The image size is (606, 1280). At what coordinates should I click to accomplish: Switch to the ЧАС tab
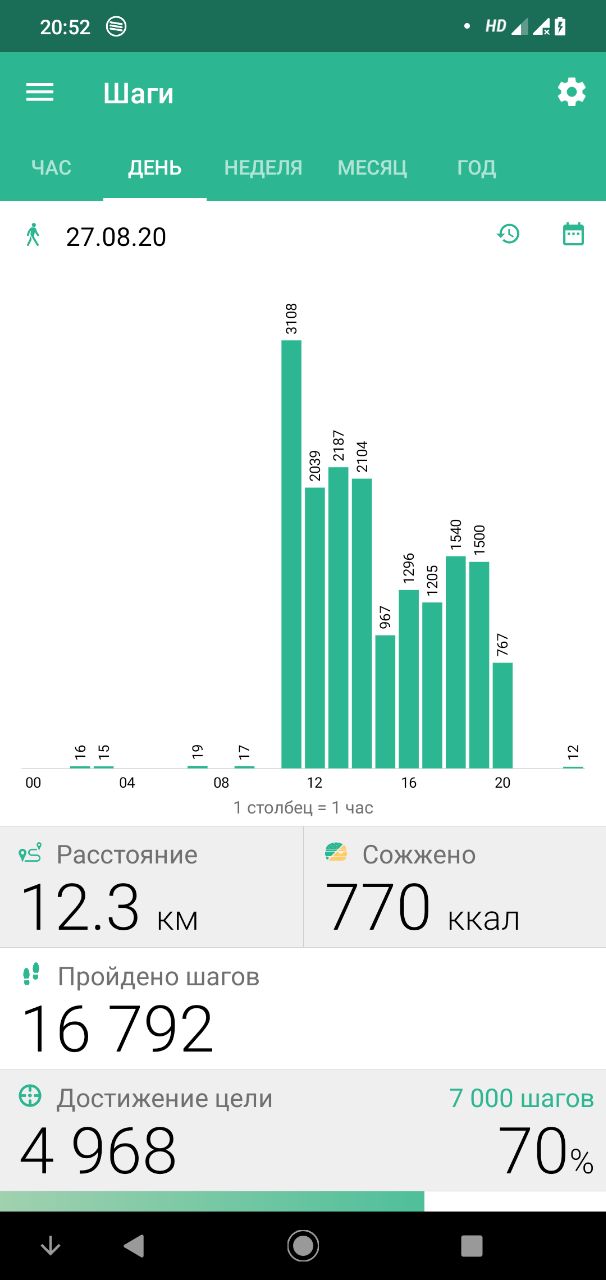[x=51, y=168]
